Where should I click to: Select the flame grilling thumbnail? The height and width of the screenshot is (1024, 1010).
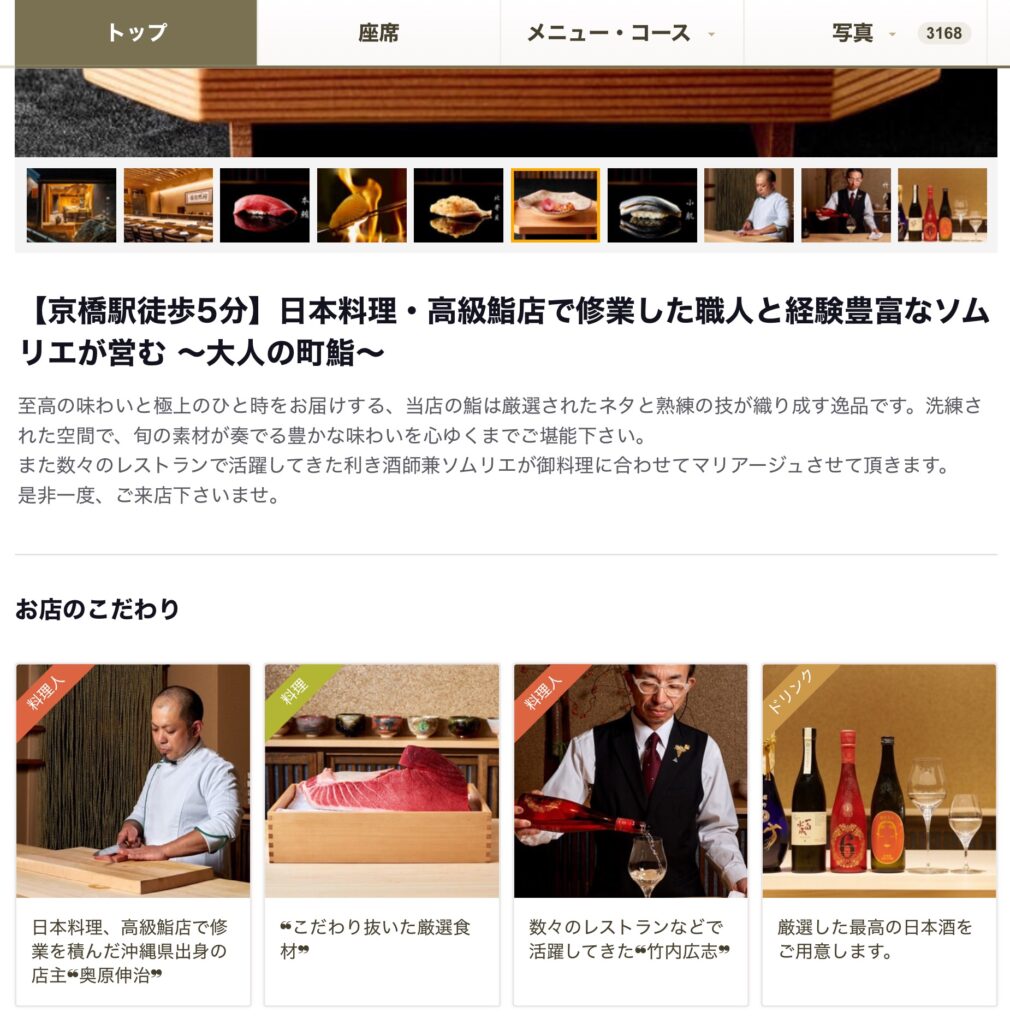click(362, 205)
